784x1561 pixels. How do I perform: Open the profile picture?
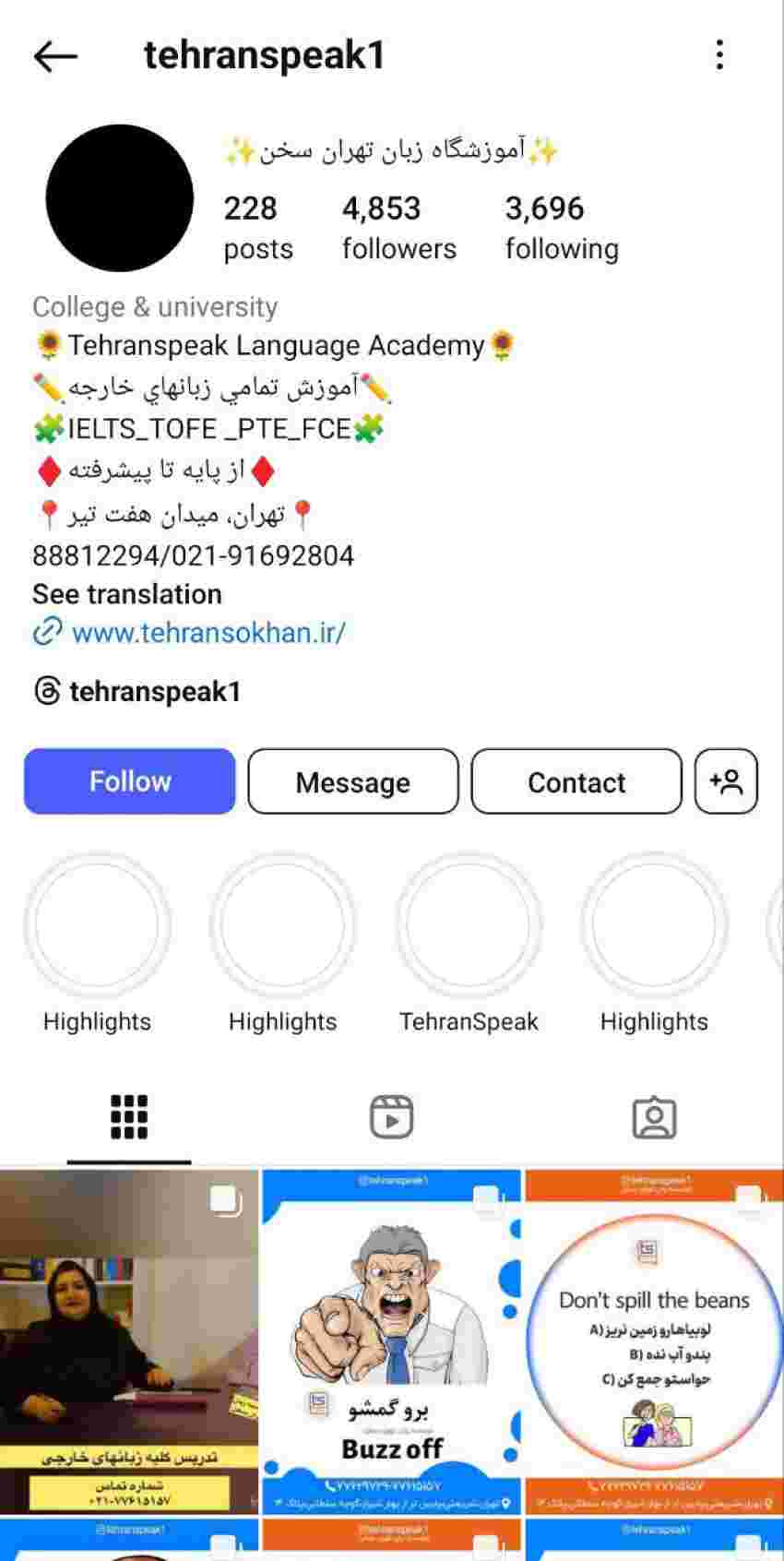pyautogui.click(x=120, y=198)
